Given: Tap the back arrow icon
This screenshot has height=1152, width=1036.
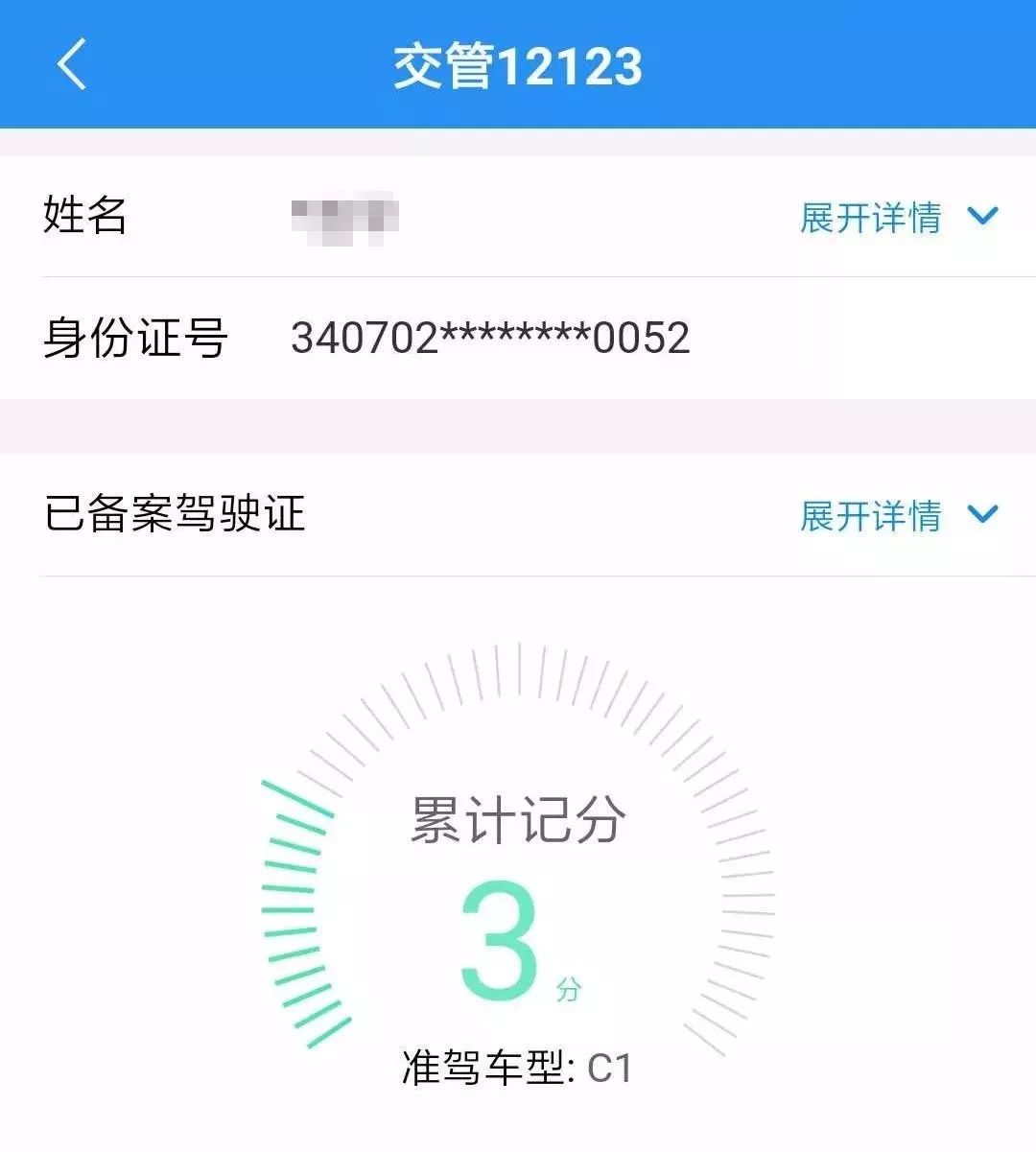Looking at the screenshot, I should pos(69,67).
